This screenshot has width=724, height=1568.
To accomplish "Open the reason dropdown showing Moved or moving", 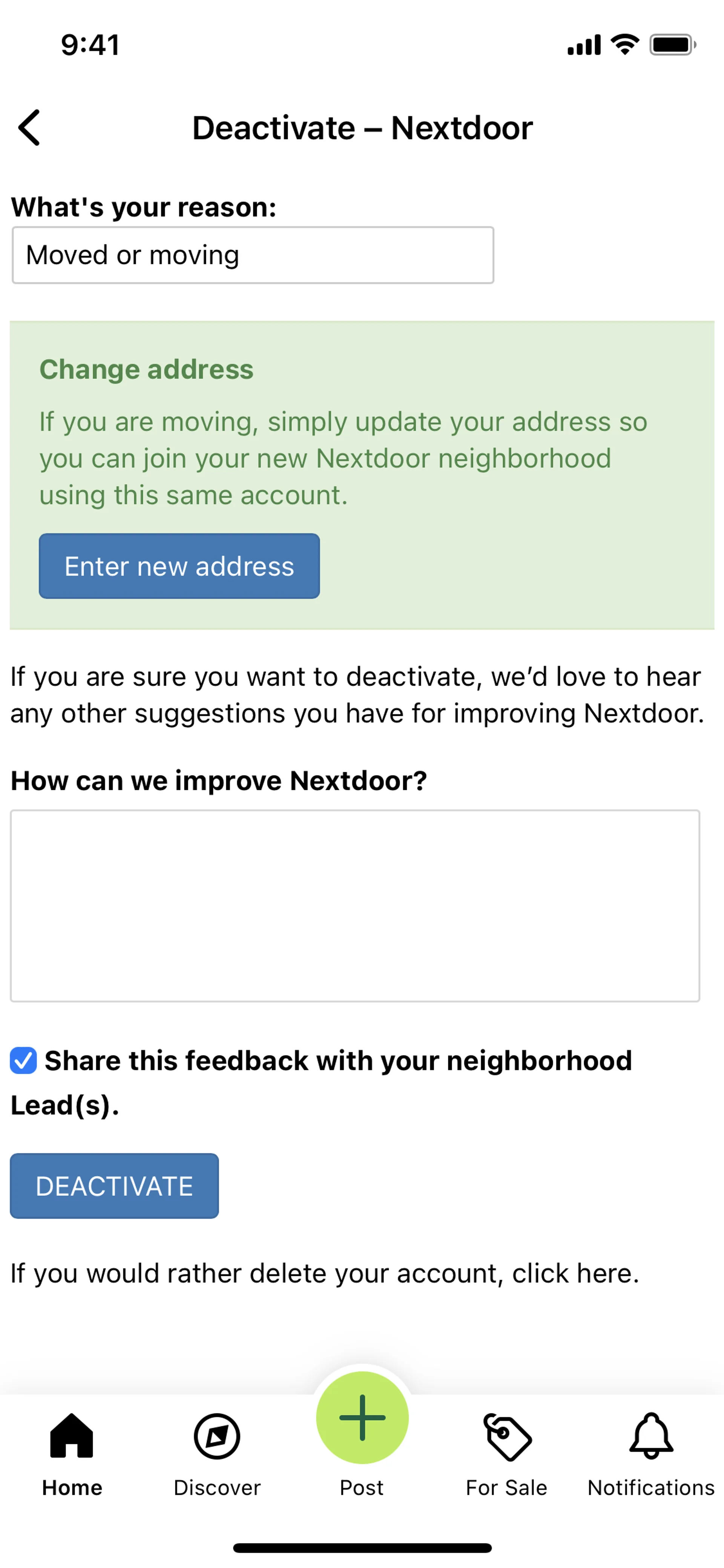I will coord(253,255).
